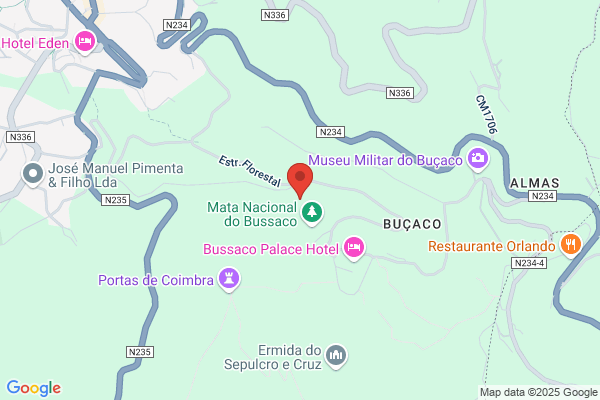The height and width of the screenshot is (400, 600).
Task: Select Portas de Coimbra marker
Action: [229, 279]
